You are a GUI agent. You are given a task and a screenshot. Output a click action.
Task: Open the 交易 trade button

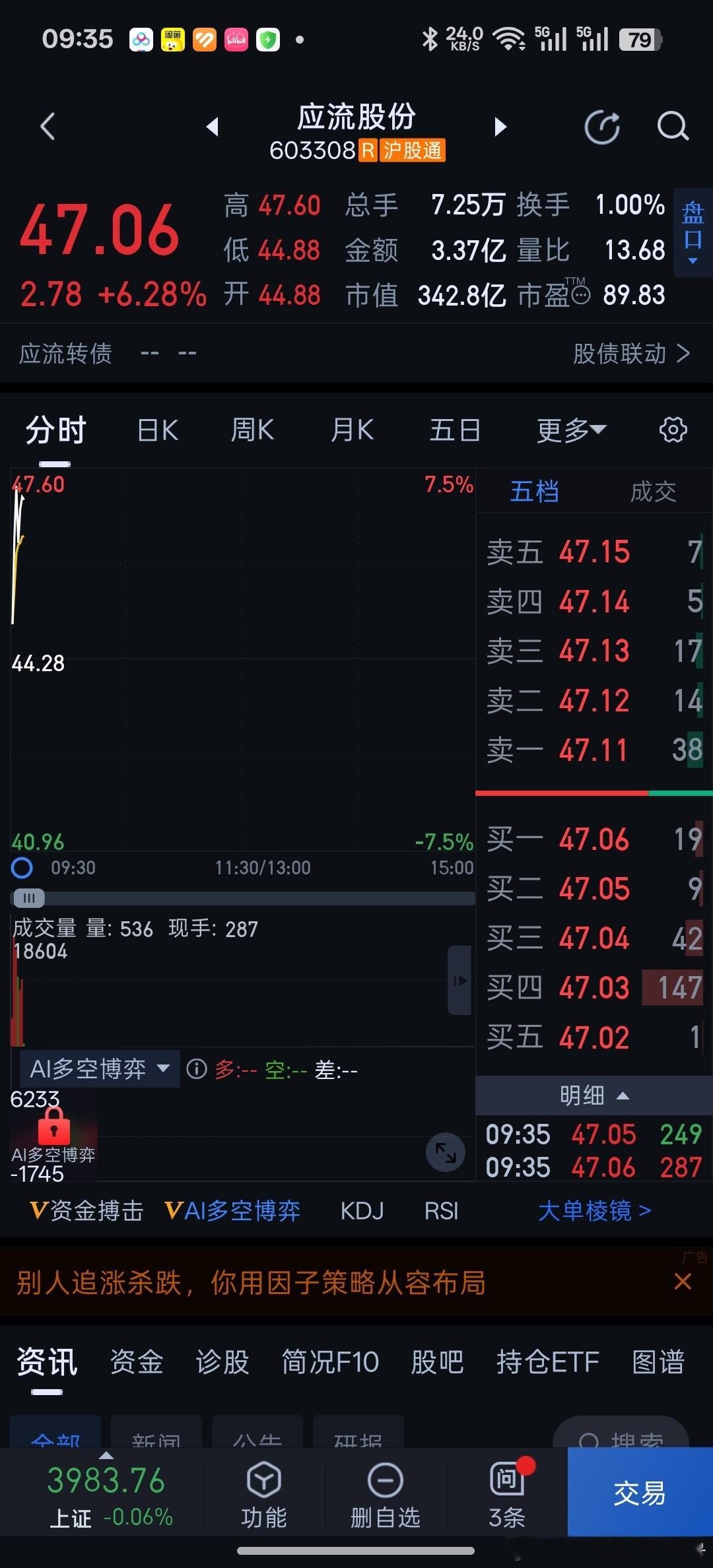pyautogui.click(x=640, y=1491)
